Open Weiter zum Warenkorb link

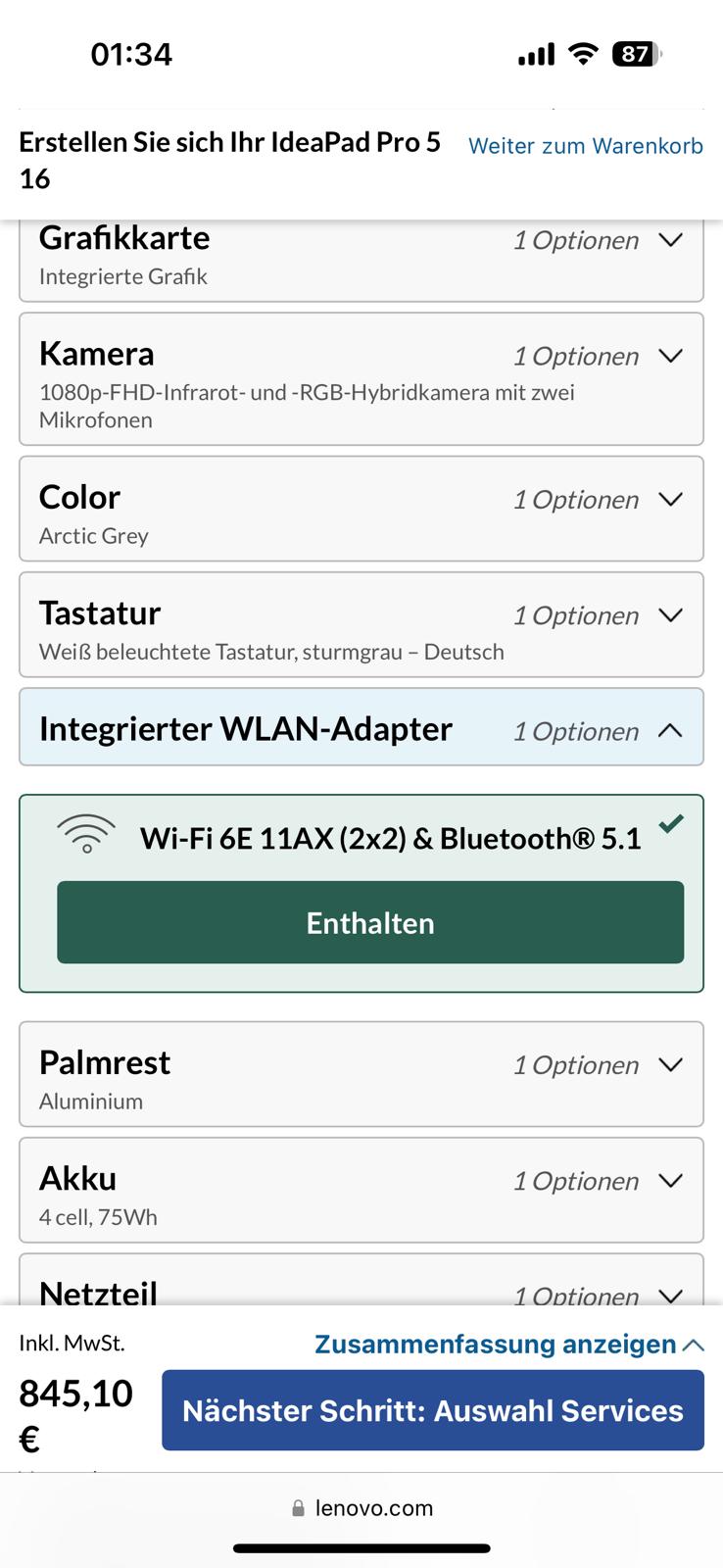pos(585,146)
